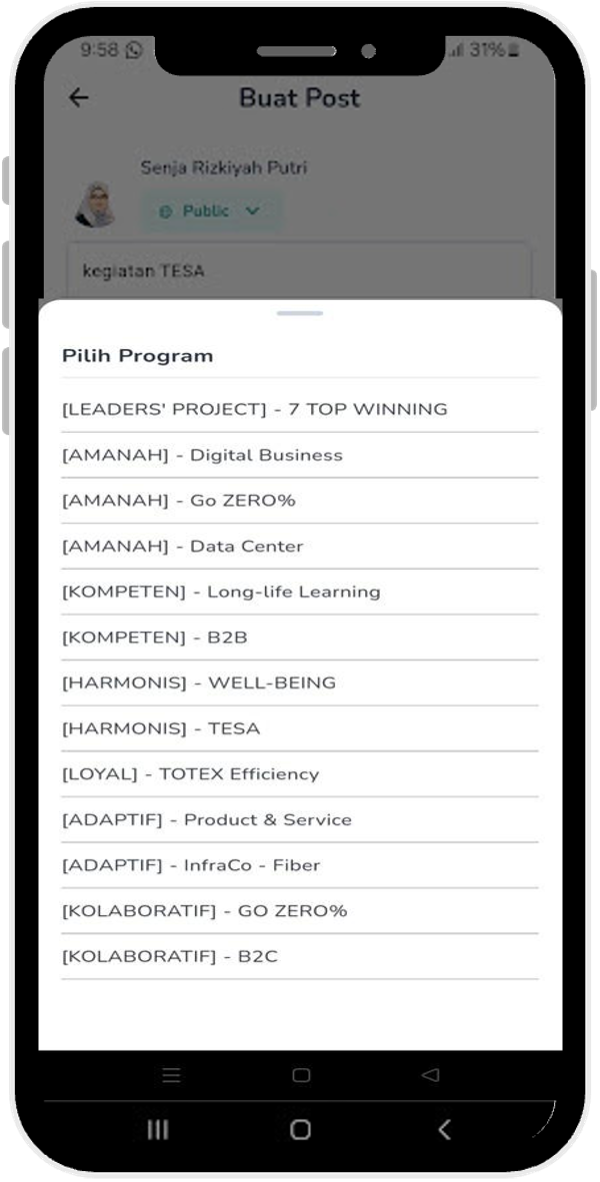Viewport: 600px width, 1182px height.
Task: Select AMANAH - Data Center
Action: tap(182, 546)
